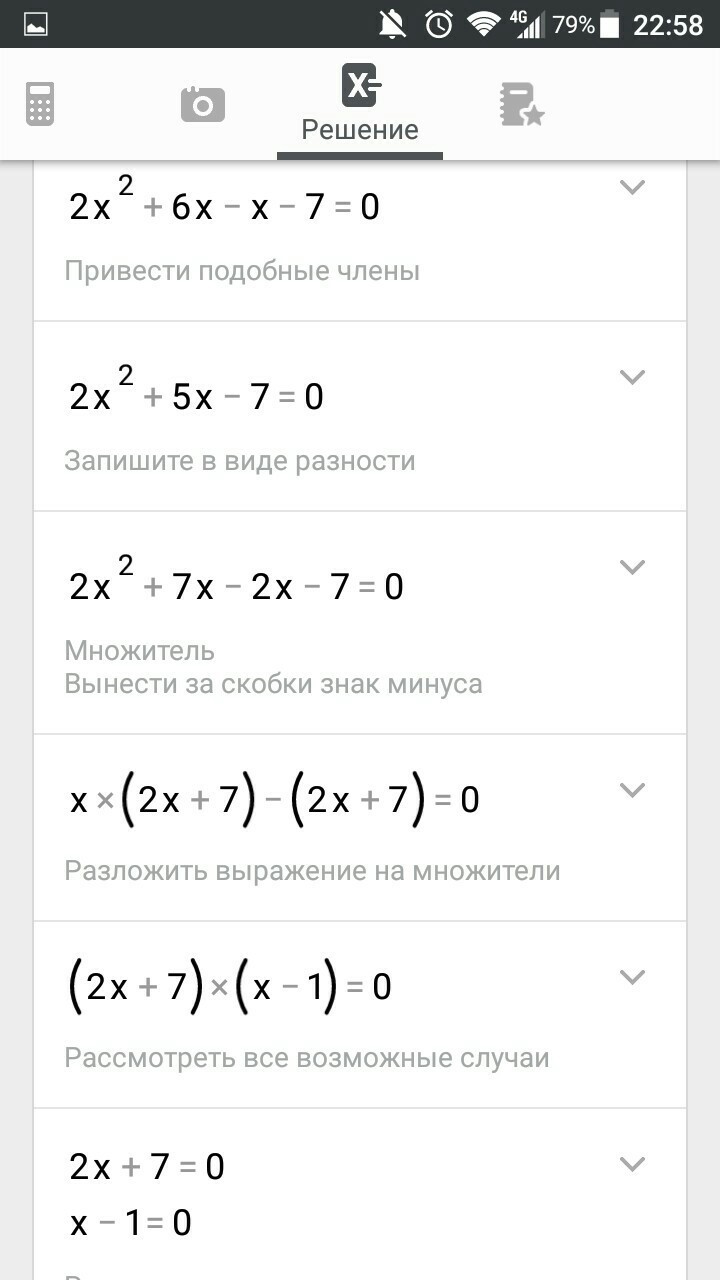The height and width of the screenshot is (1280, 720).
Task: Expand the 2x²+6x−x−7=0 step
Action: click(632, 187)
